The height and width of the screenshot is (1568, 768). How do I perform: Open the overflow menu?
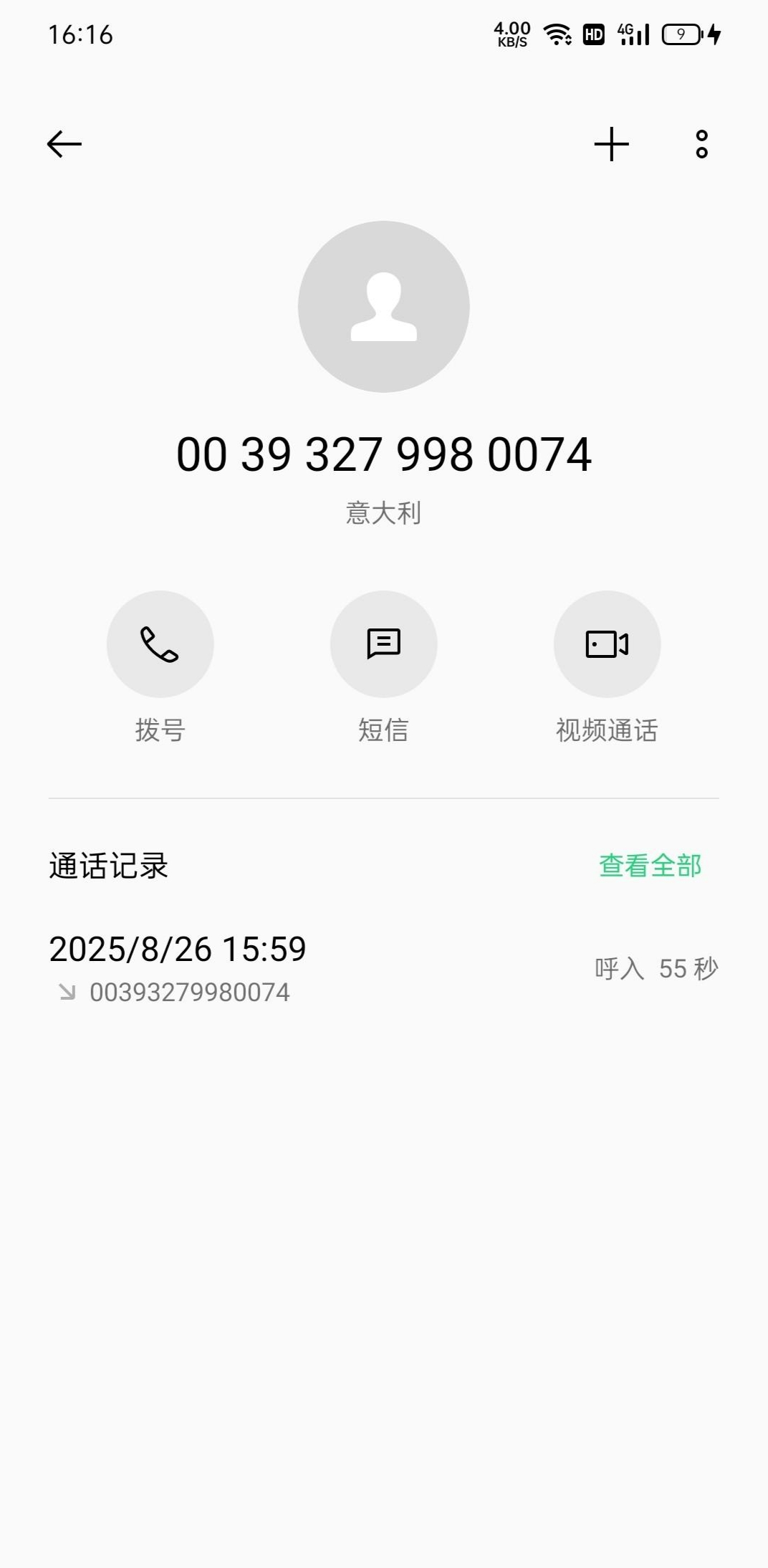click(701, 144)
